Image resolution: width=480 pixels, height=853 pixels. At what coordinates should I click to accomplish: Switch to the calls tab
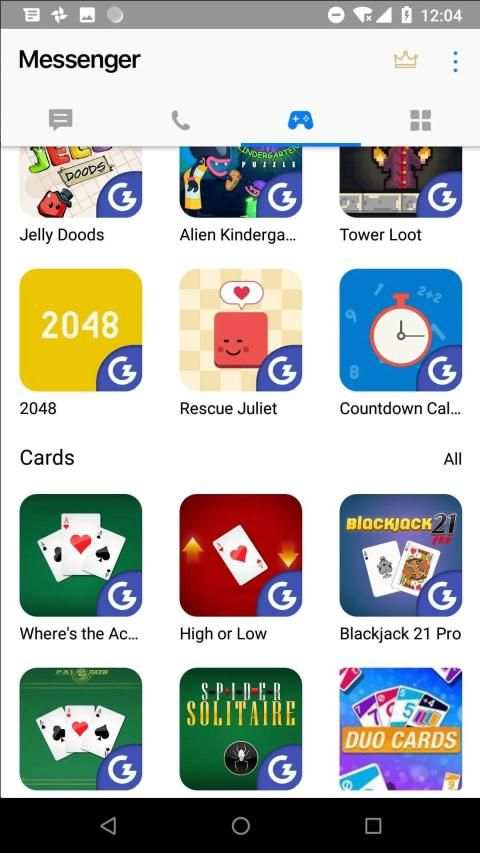(x=181, y=120)
